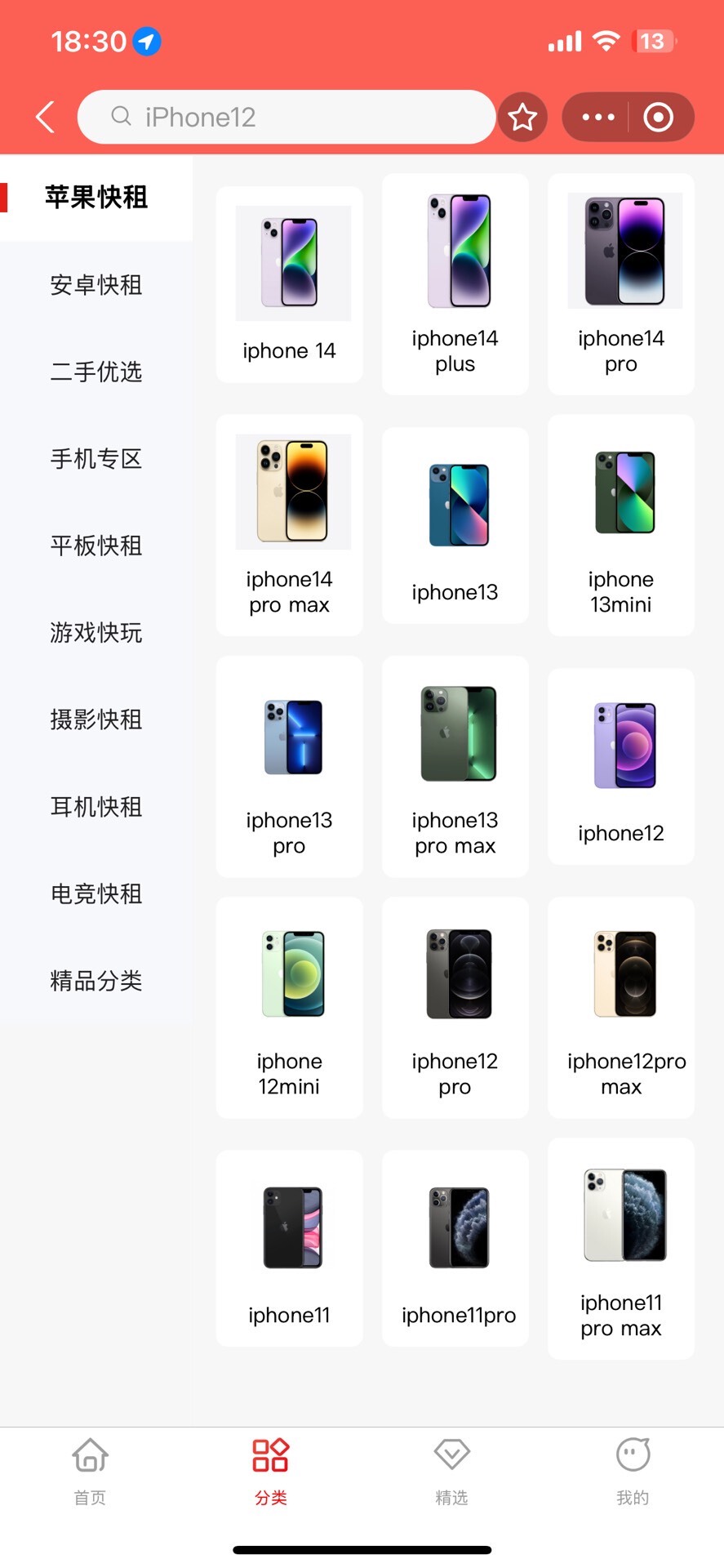Go to the 首页 home tab

coord(90,1470)
